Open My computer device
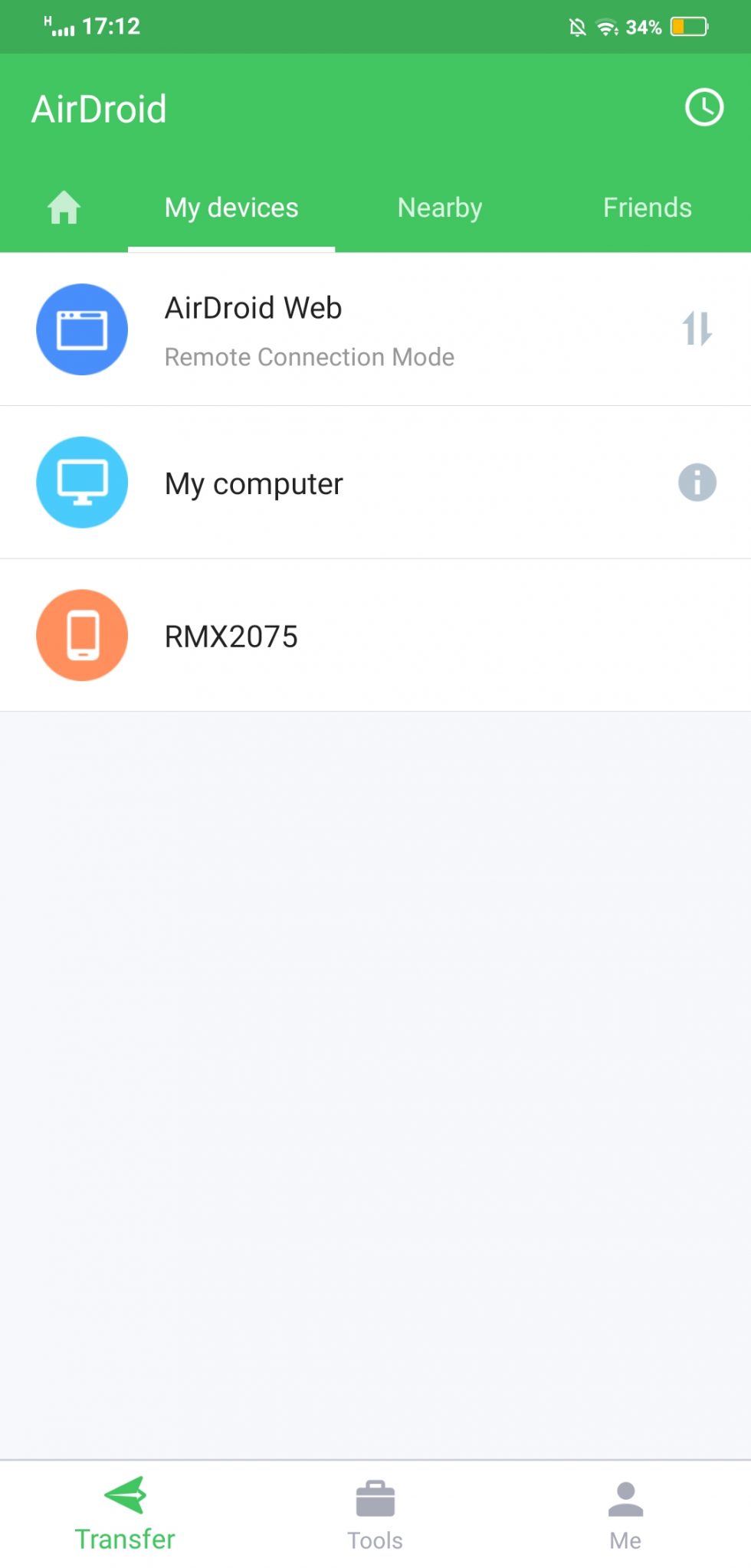This screenshot has height=1568, width=751. click(x=375, y=483)
